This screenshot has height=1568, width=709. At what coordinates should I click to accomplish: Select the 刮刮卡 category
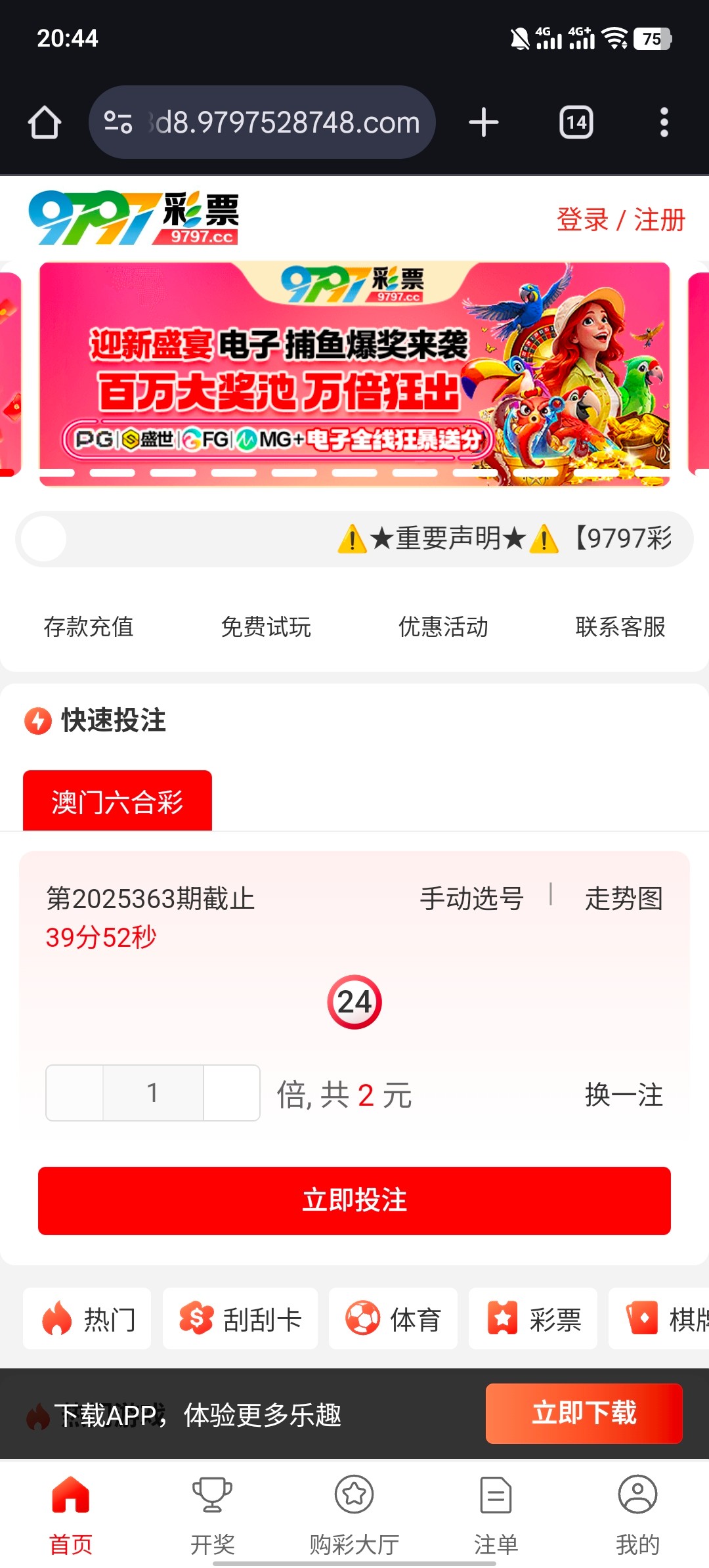coord(240,1318)
